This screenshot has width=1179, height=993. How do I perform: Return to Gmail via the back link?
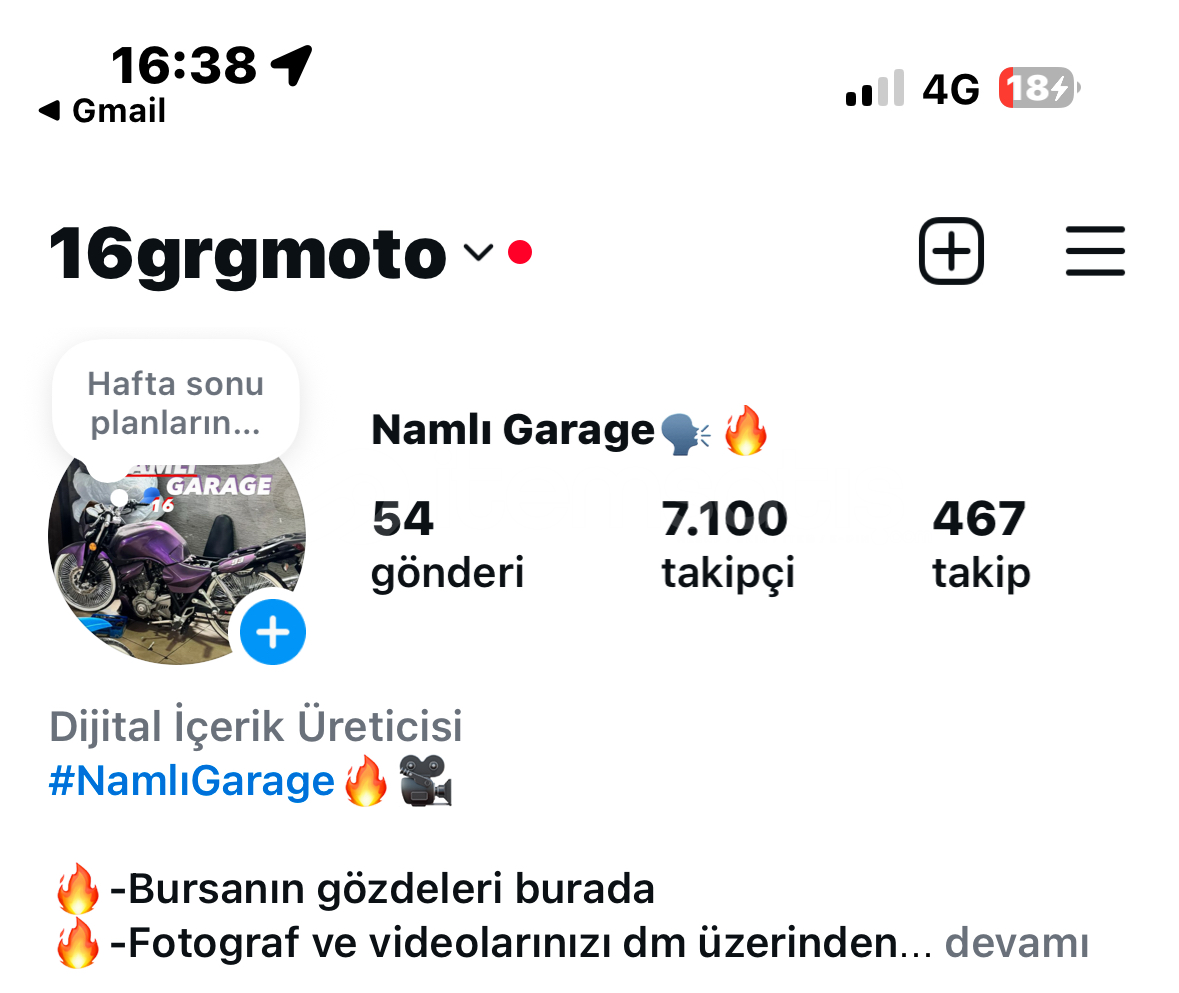tap(103, 110)
